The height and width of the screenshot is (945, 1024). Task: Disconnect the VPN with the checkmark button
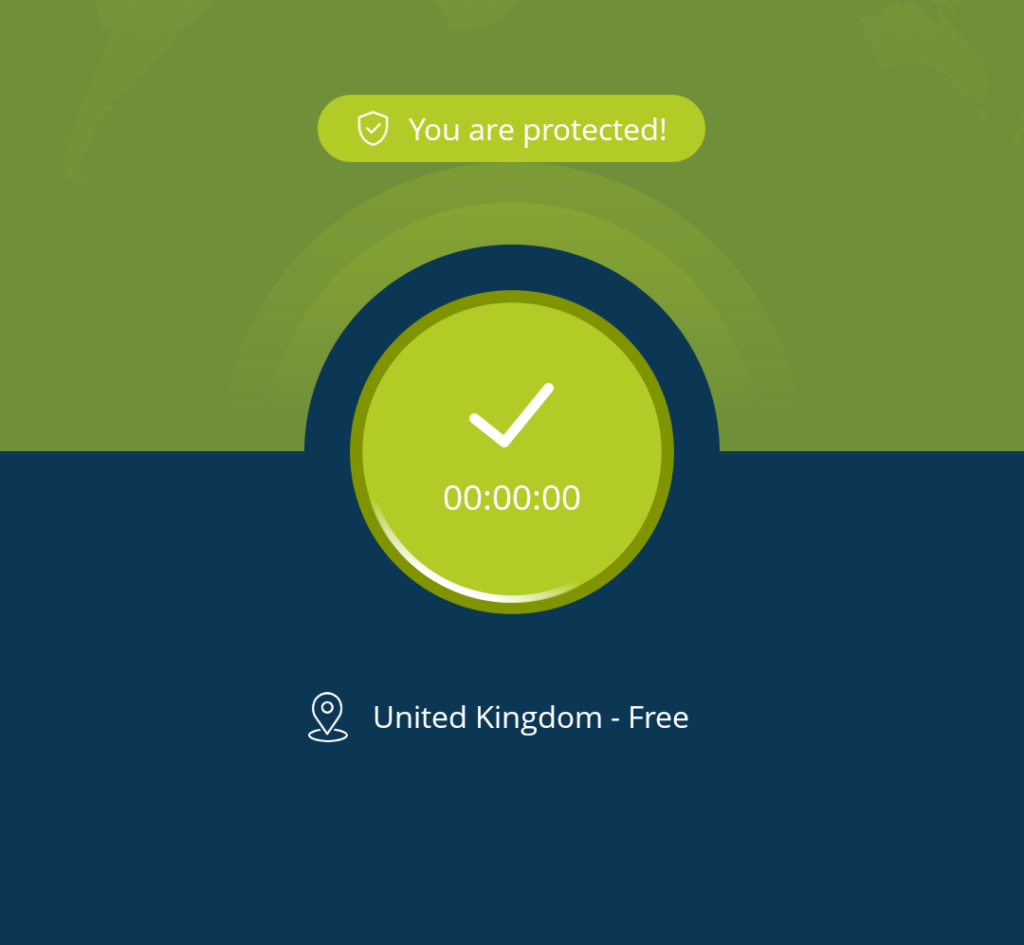click(x=511, y=452)
